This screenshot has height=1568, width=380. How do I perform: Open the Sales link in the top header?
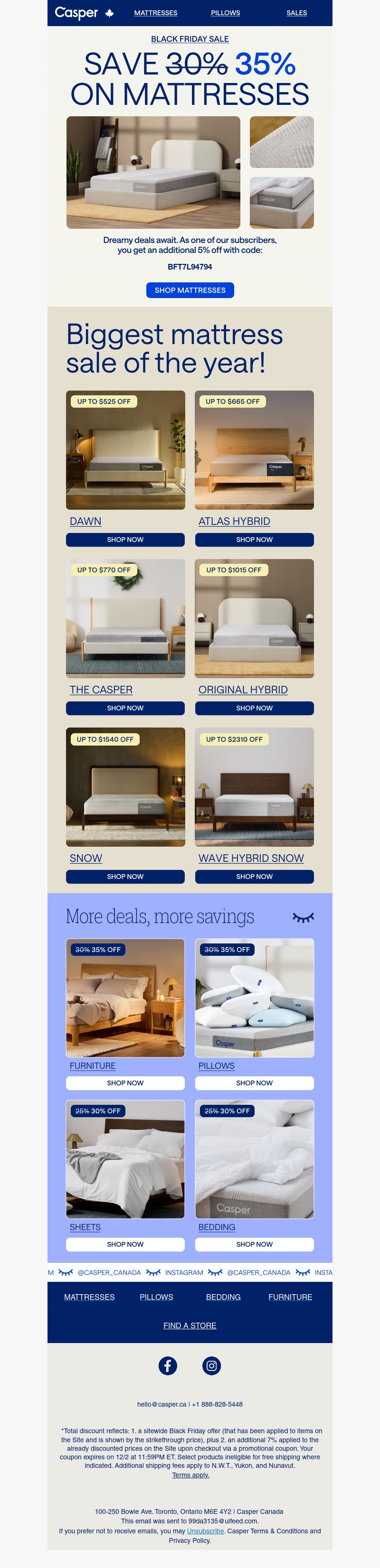tap(296, 13)
